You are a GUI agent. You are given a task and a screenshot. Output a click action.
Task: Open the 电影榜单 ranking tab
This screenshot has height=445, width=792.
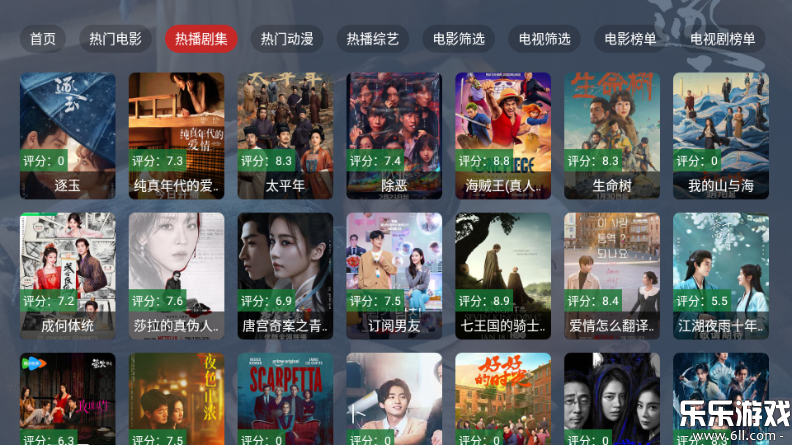[631, 39]
